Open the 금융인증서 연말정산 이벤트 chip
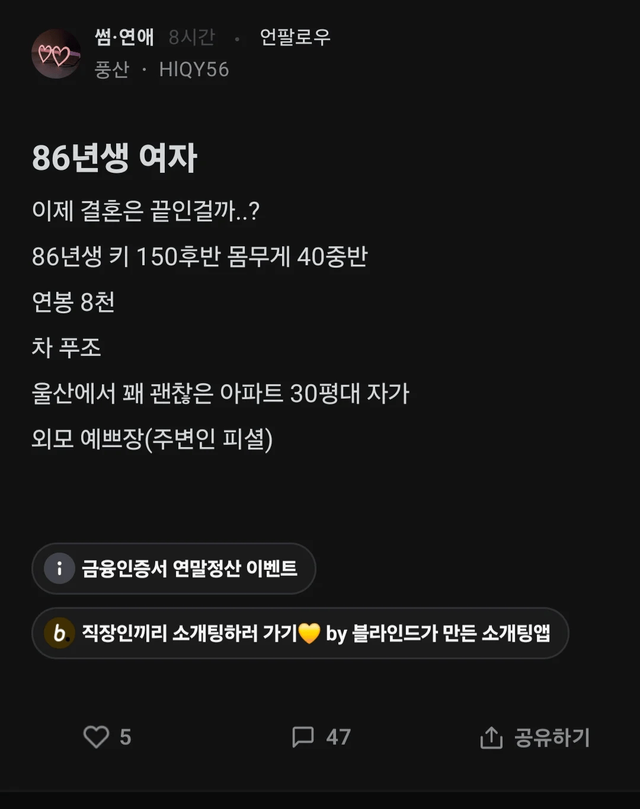Viewport: 640px width, 809px height. [x=174, y=569]
